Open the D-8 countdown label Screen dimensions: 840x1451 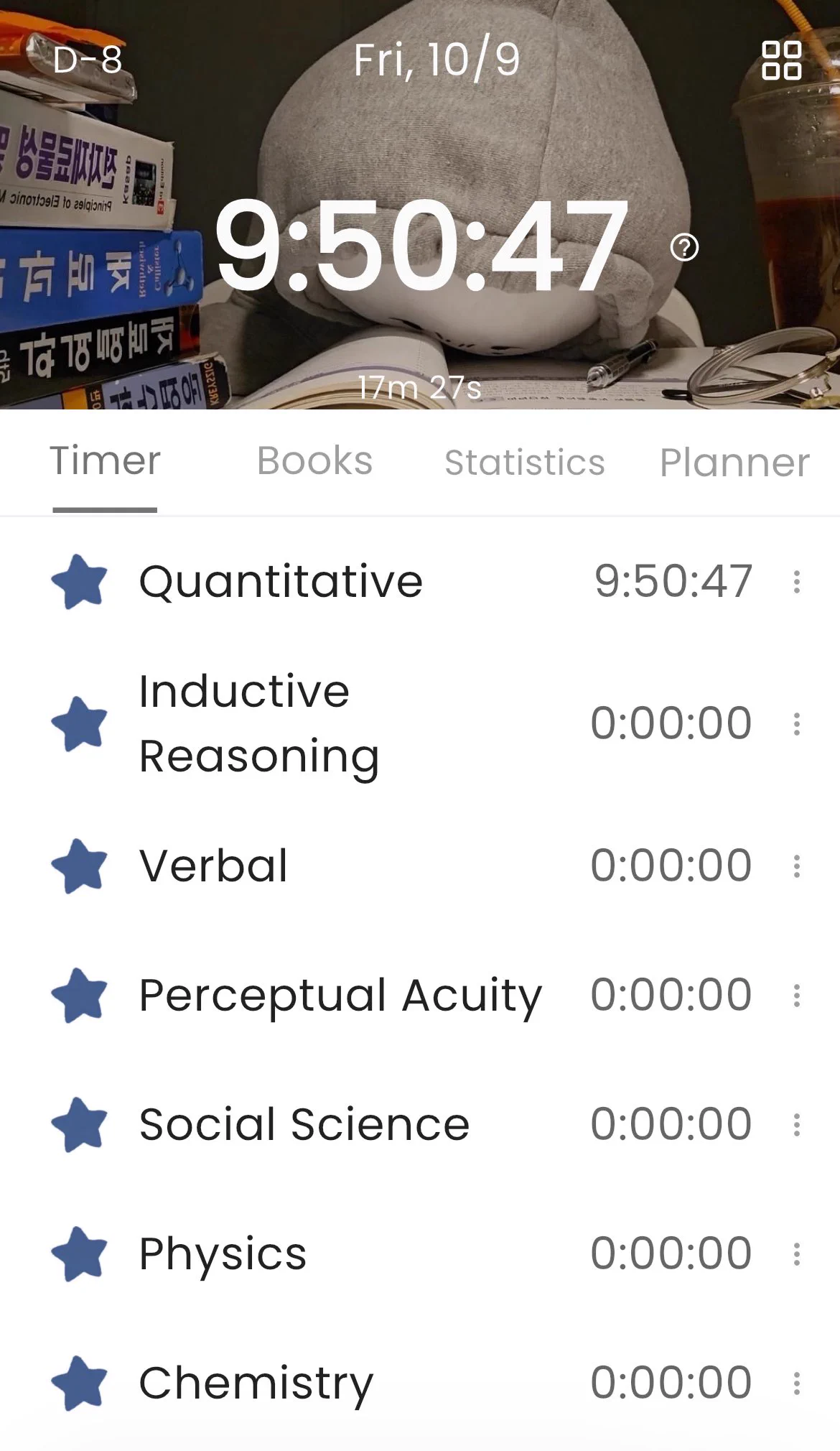click(88, 60)
